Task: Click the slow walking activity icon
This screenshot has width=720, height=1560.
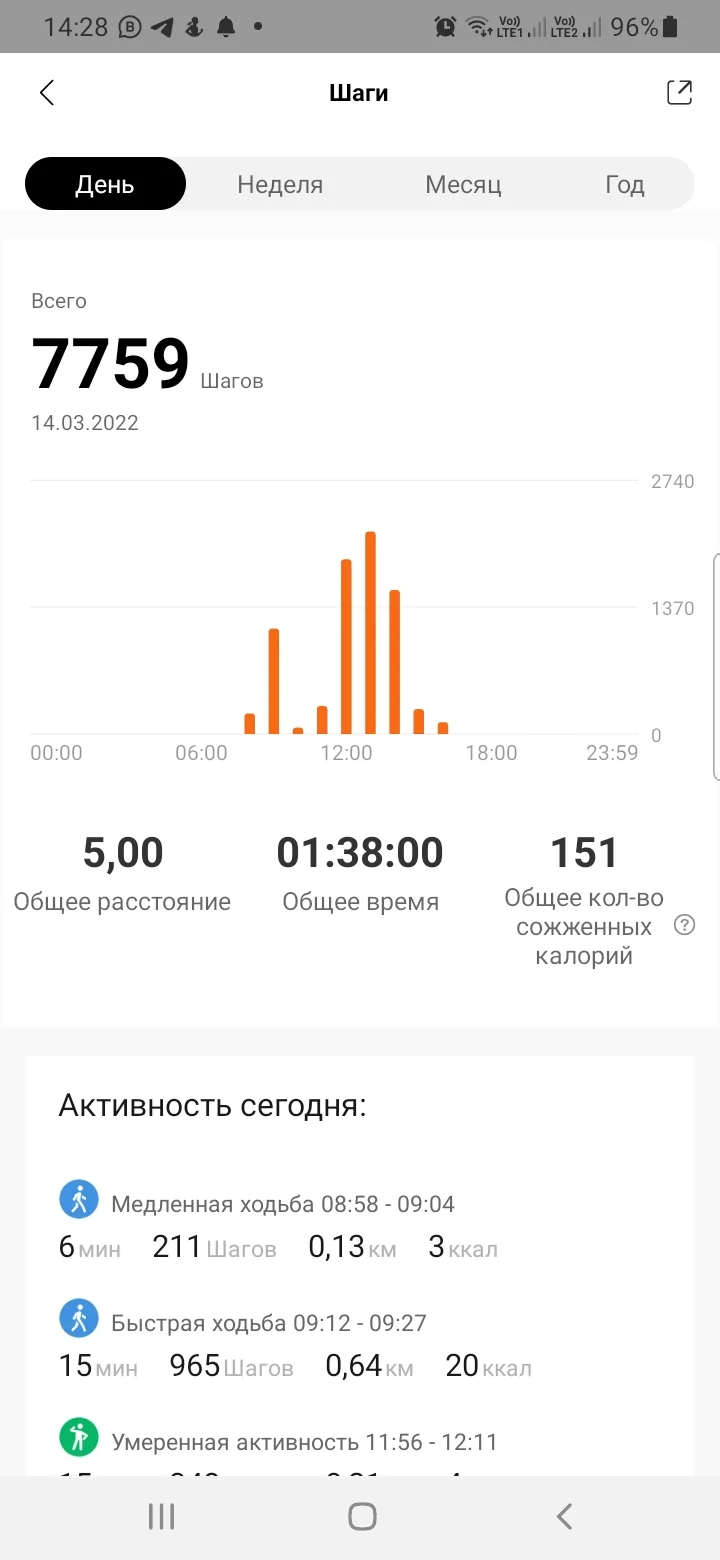Action: click(79, 1198)
